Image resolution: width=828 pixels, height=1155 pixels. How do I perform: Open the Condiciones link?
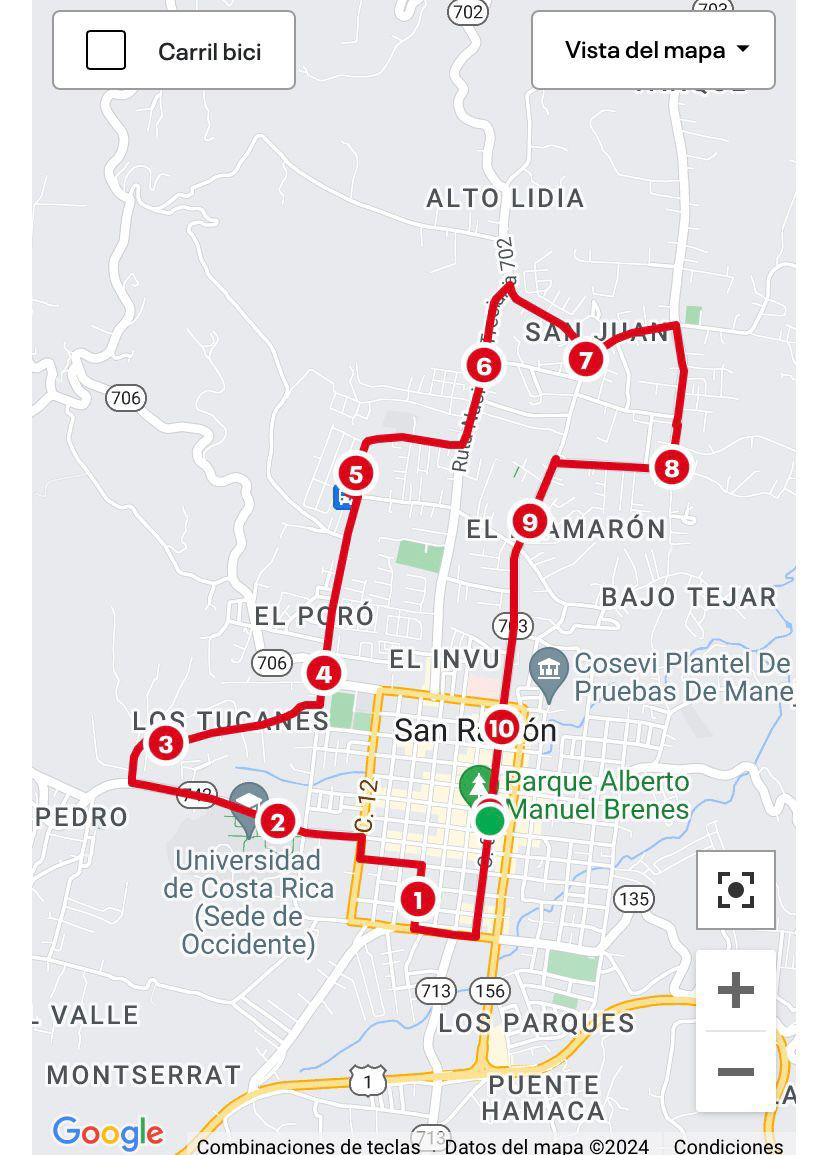tap(727, 1146)
